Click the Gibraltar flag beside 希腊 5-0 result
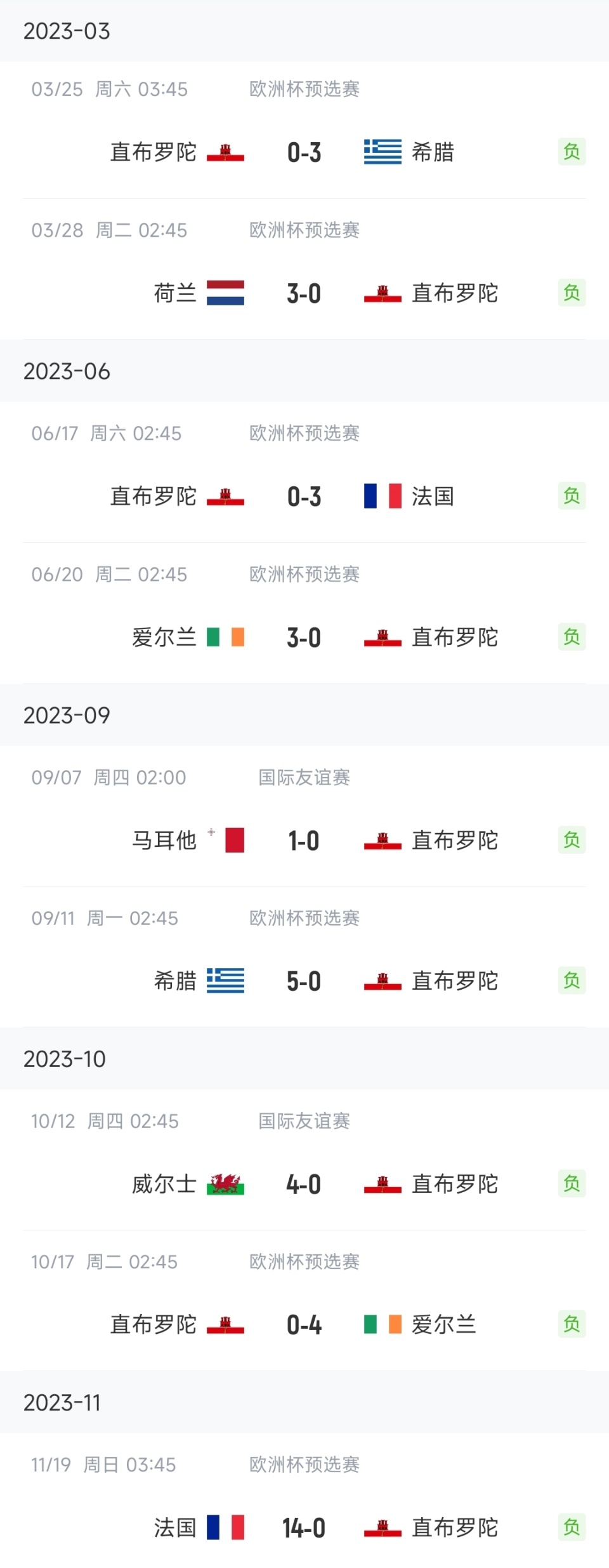The width and height of the screenshot is (609, 1568). coord(381,981)
